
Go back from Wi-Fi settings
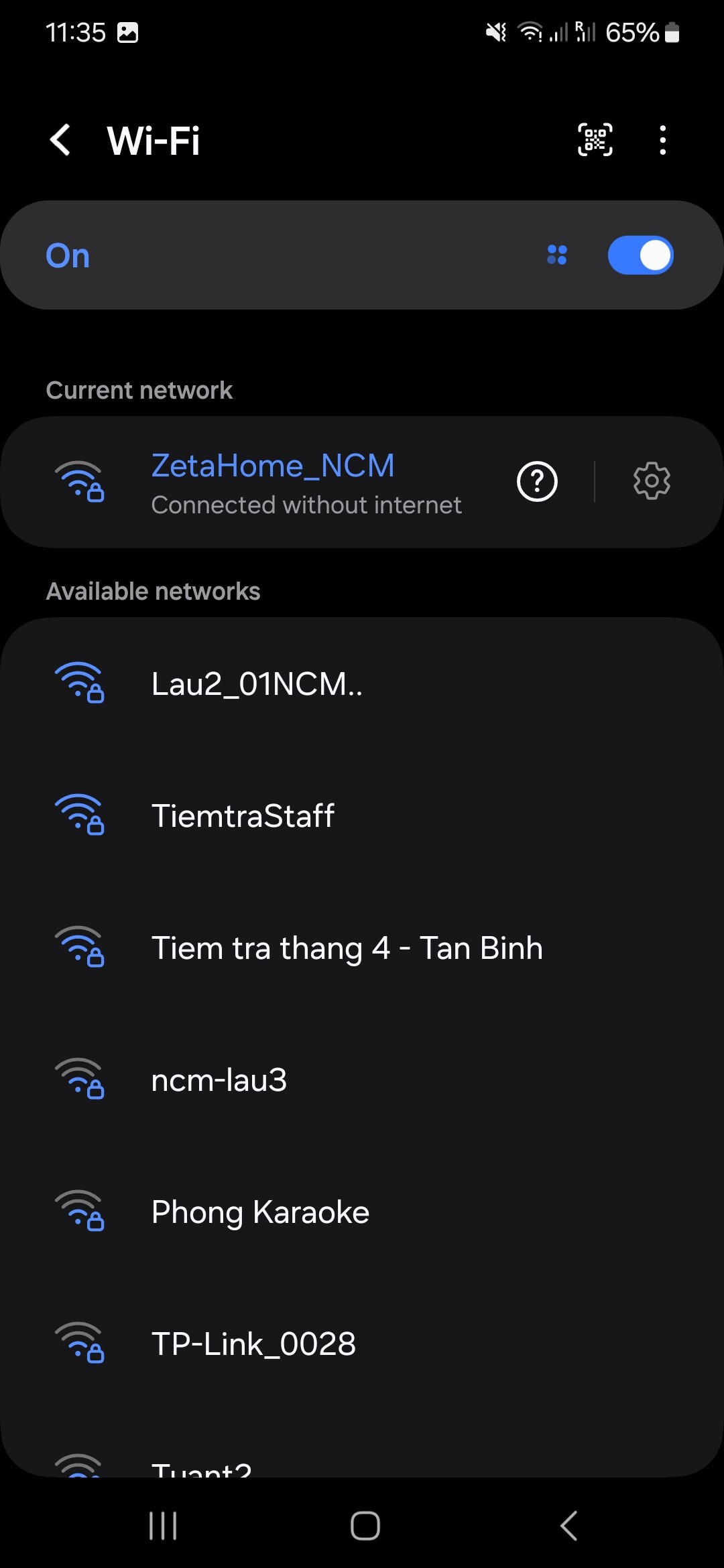click(x=60, y=140)
